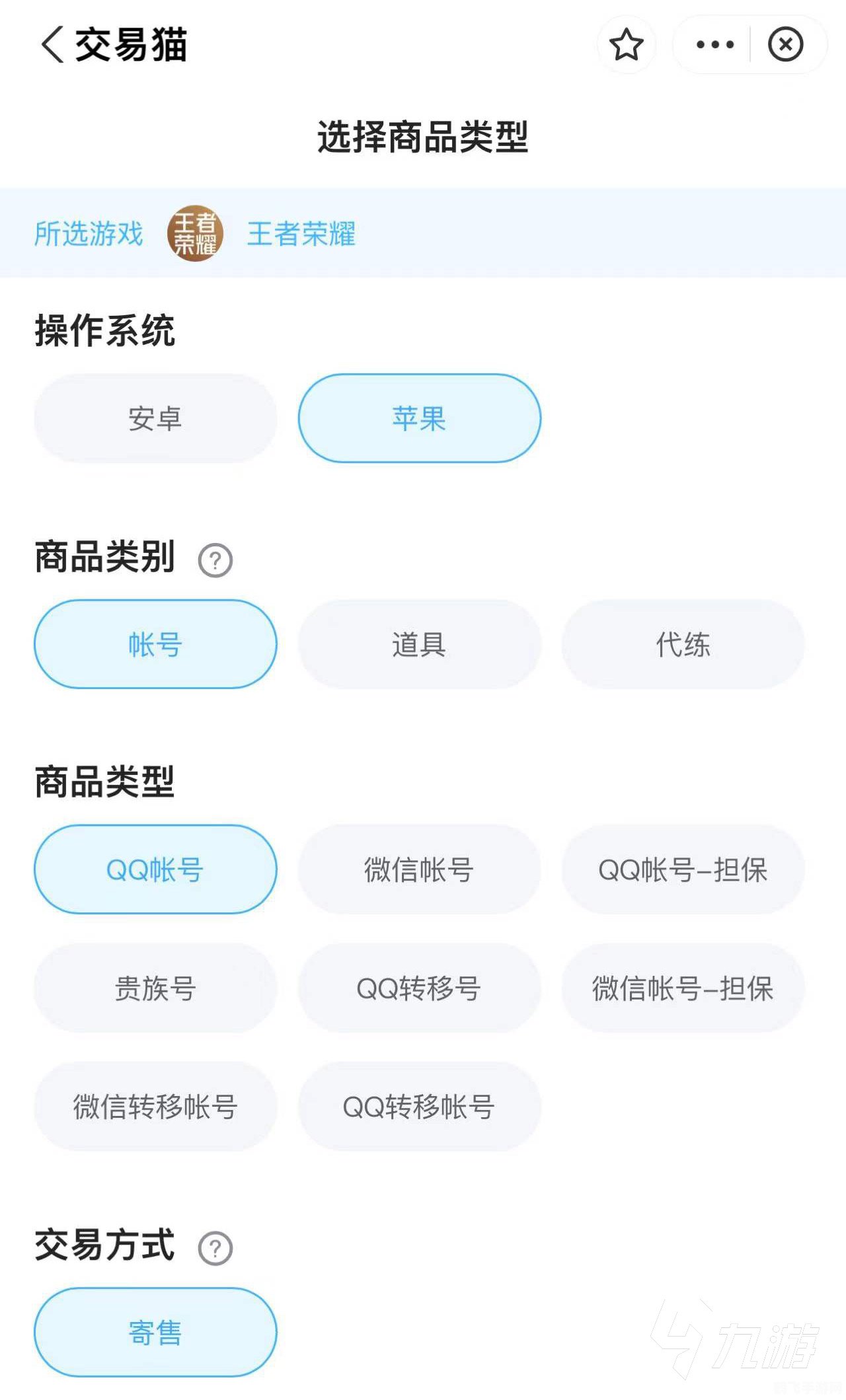Screen dimensions: 846x1400
Task: Choose 寄售 trading method
Action: pos(155,1331)
